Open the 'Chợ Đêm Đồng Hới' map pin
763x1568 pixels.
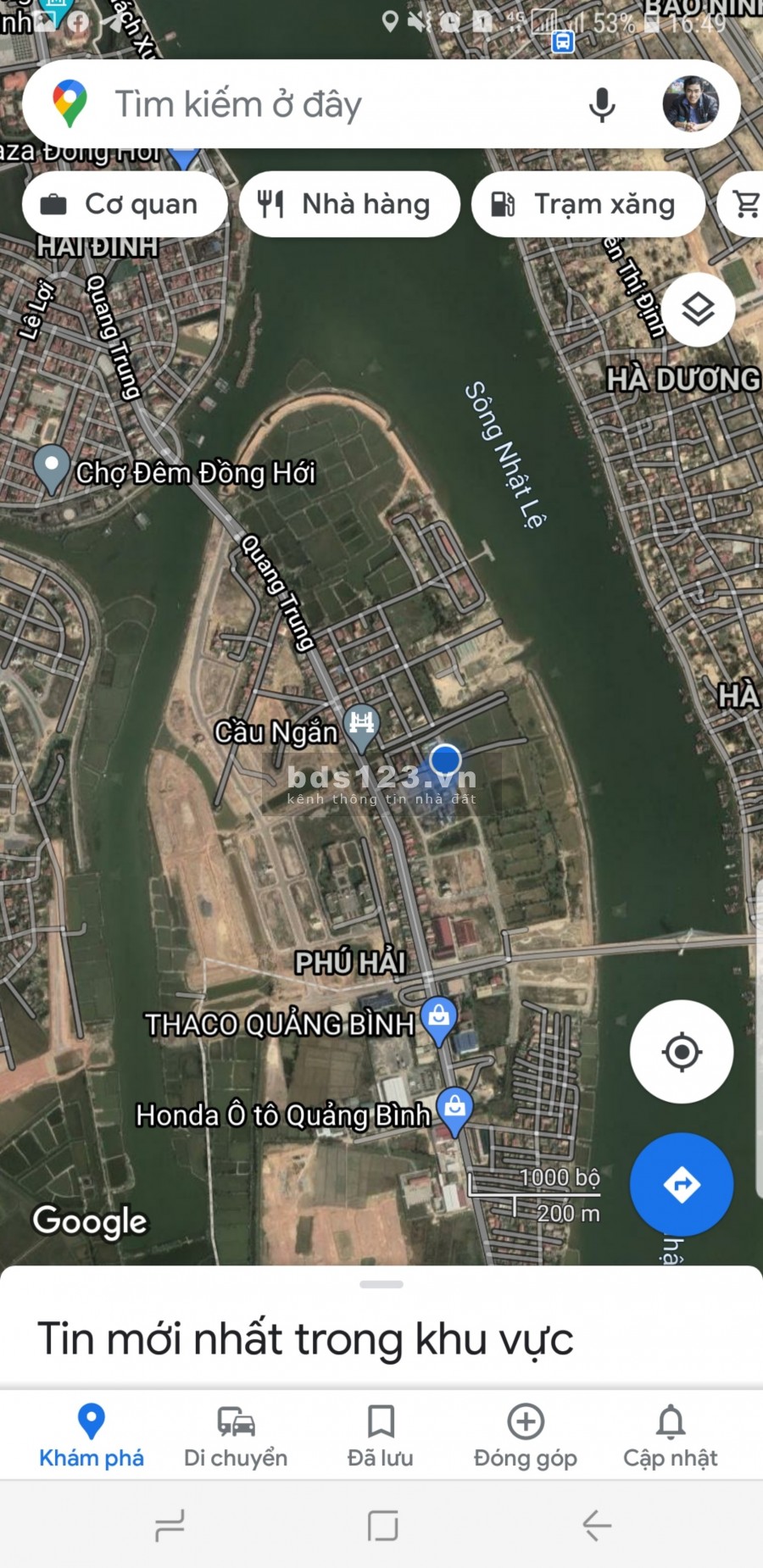[x=52, y=466]
